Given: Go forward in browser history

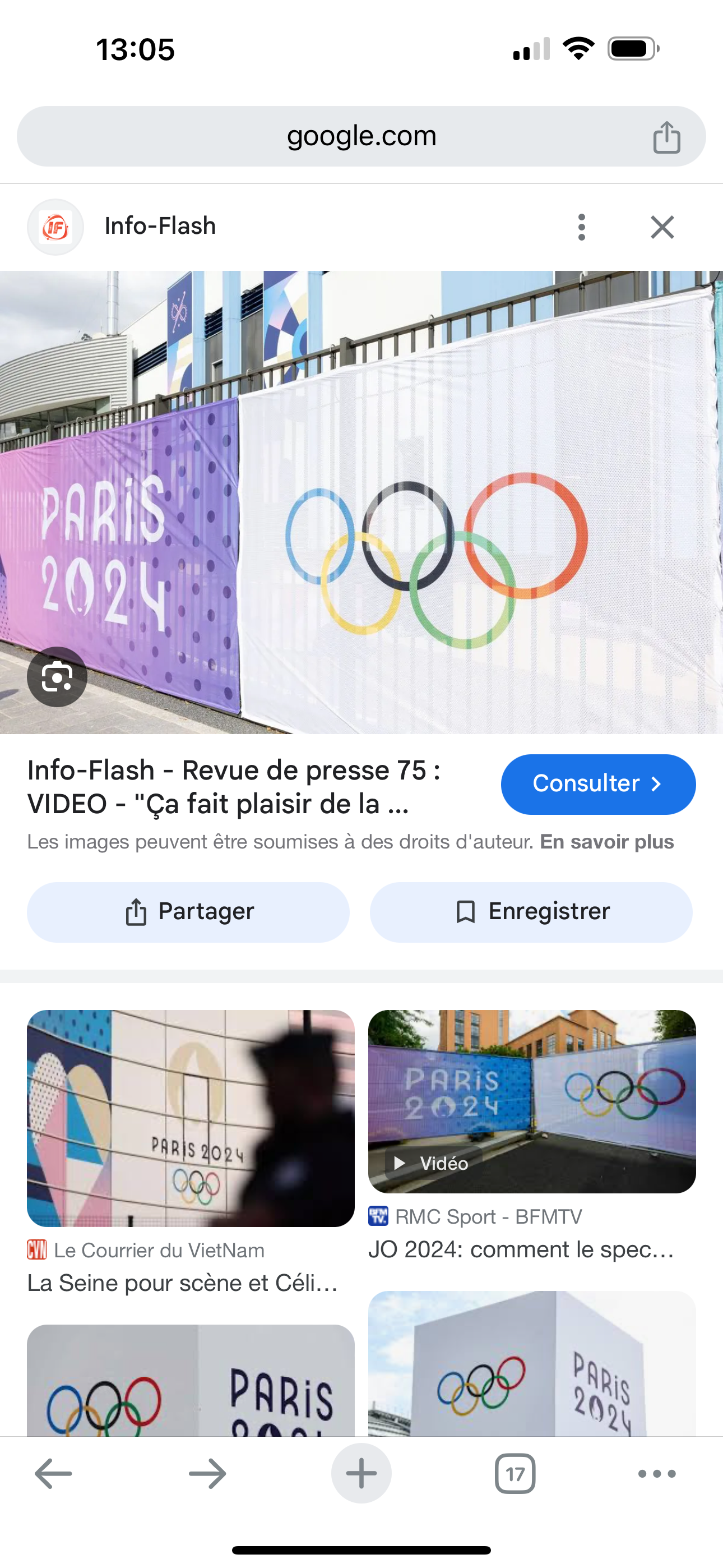Looking at the screenshot, I should (x=207, y=1474).
